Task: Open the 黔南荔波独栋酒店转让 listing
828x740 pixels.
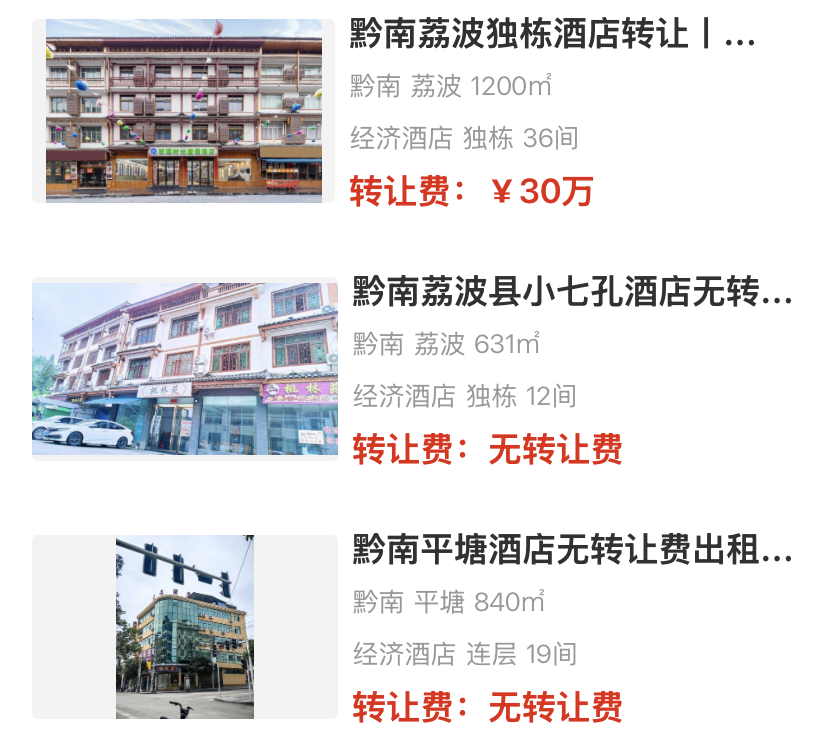Action: coord(552,37)
